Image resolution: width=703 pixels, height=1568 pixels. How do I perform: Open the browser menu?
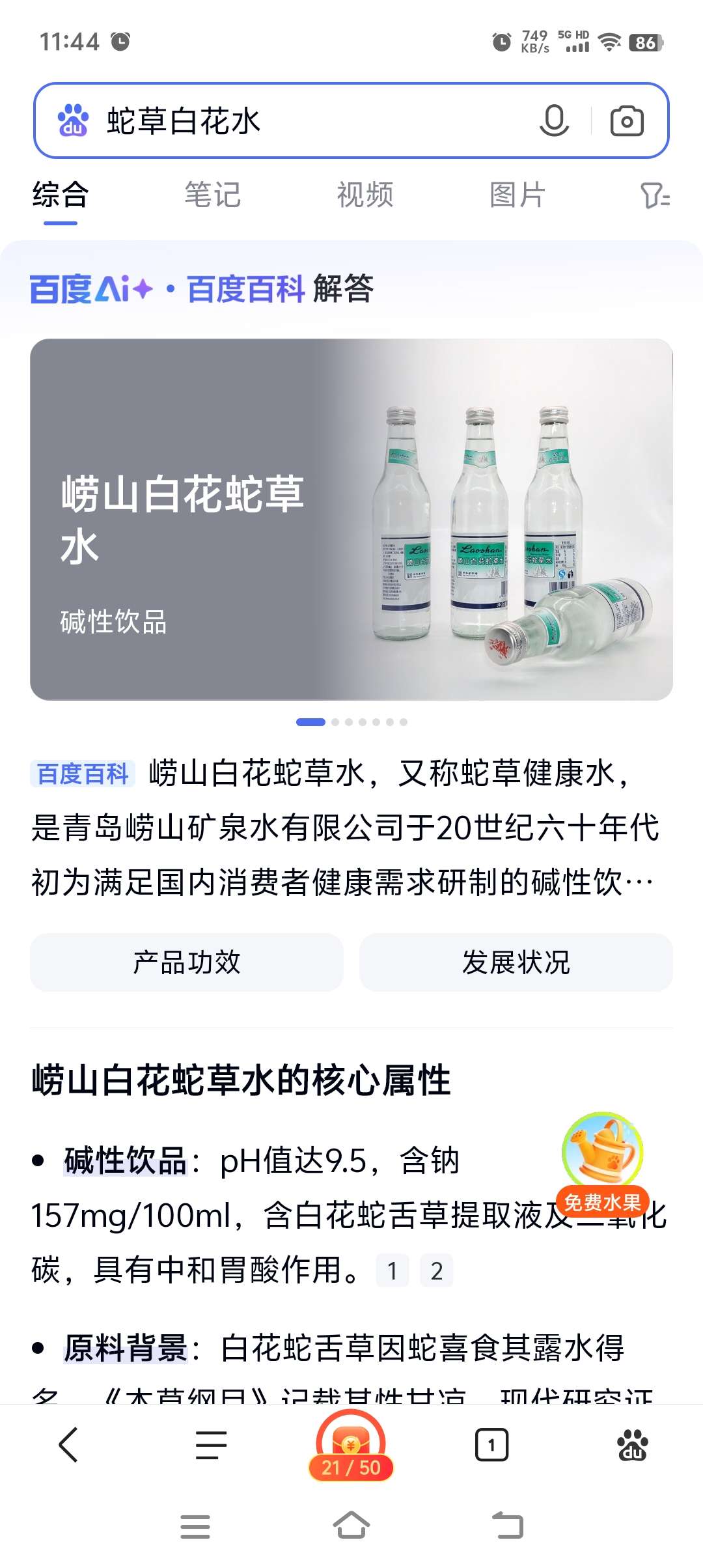[x=211, y=1445]
